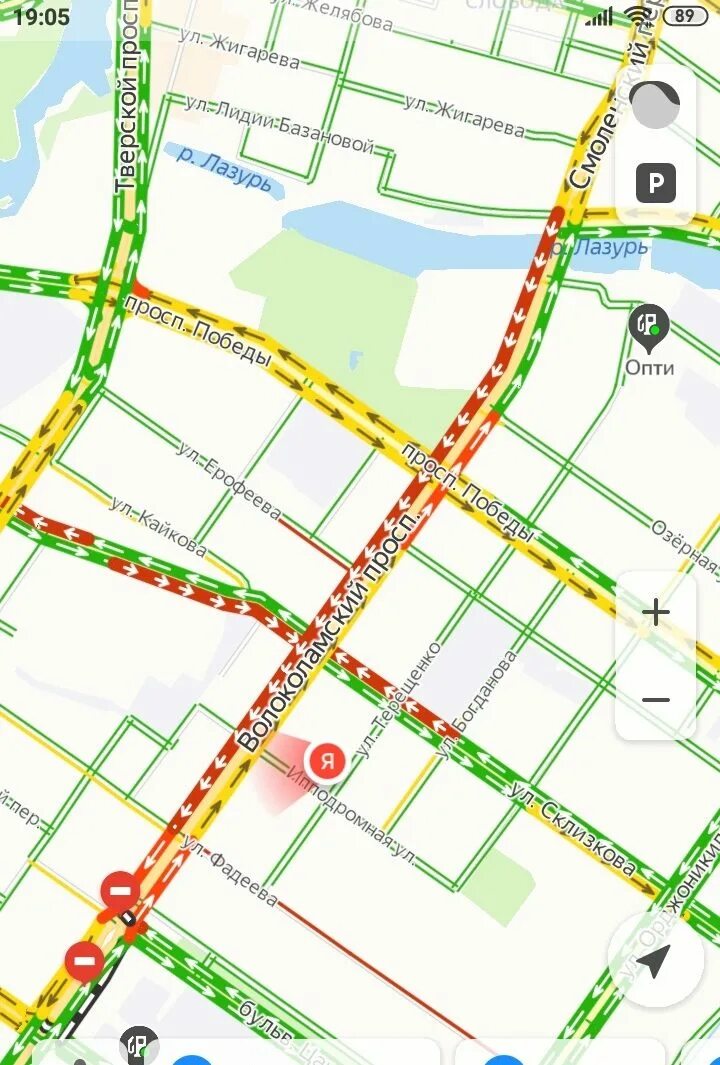Open the Опти gas station marker
Image resolution: width=720 pixels, height=1065 pixels.
point(649,327)
